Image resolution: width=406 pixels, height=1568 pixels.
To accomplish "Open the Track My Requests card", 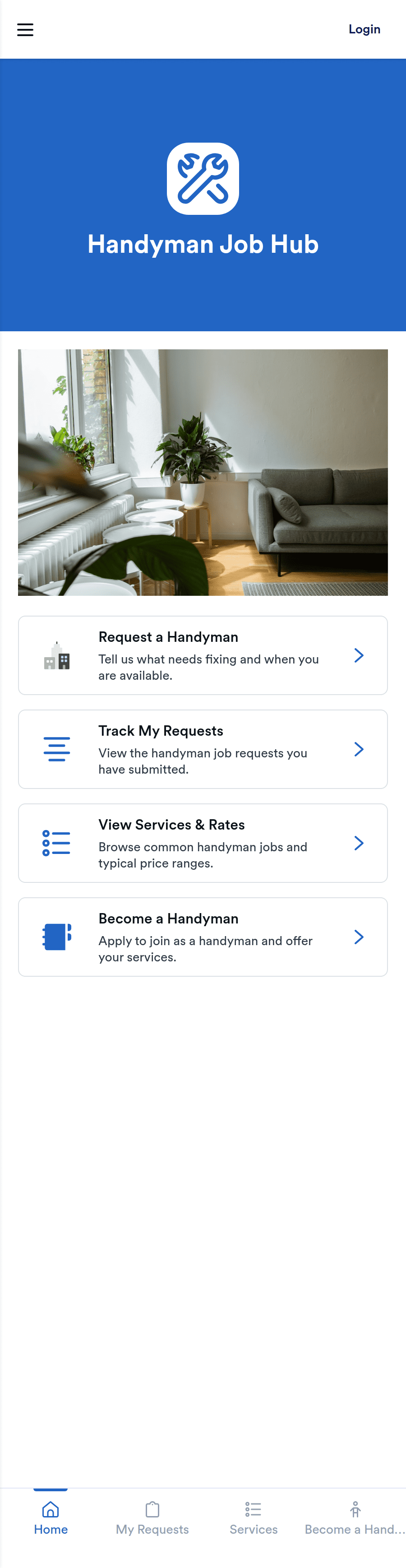I will pos(203,749).
